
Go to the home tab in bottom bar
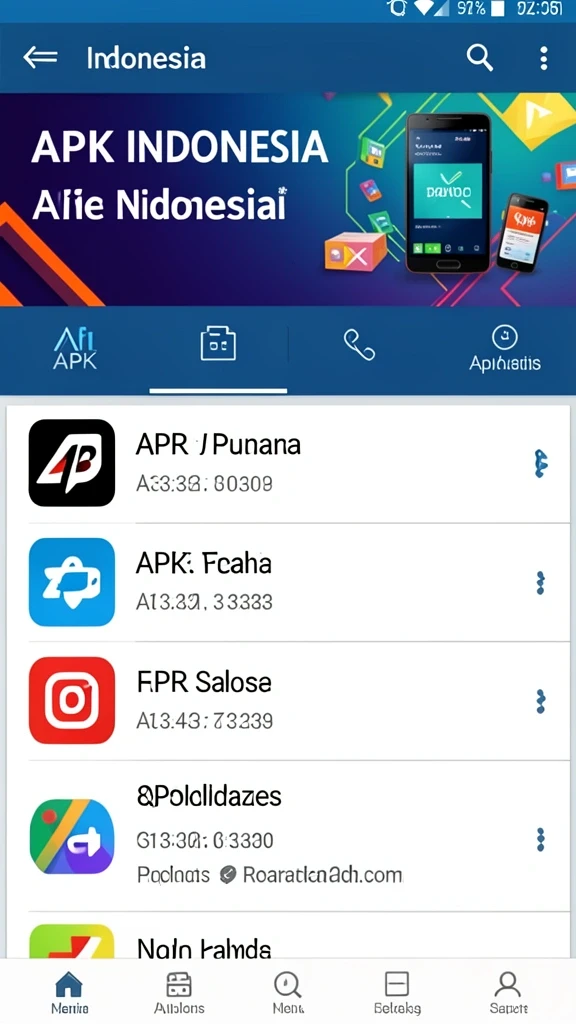point(69,992)
